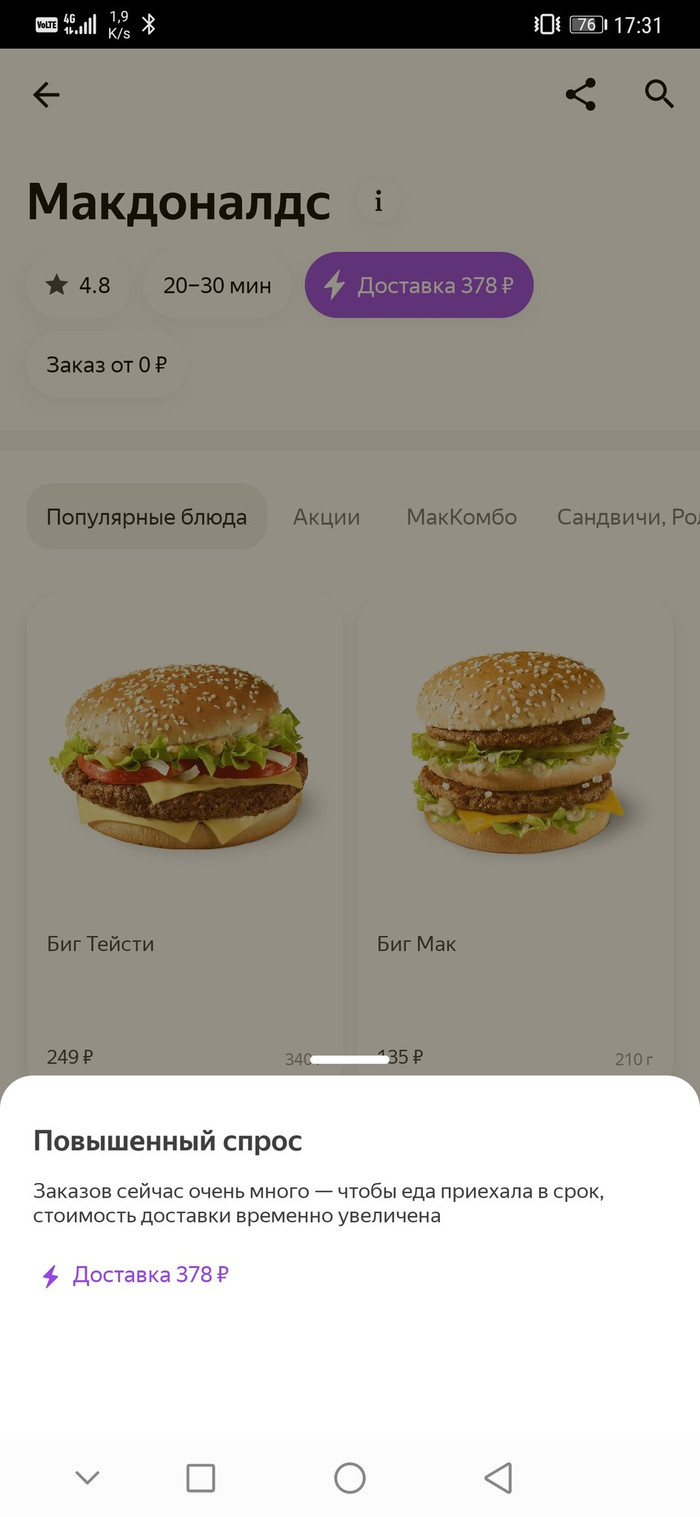Switch to the Акции tab
The width and height of the screenshot is (700, 1517).
[x=326, y=517]
